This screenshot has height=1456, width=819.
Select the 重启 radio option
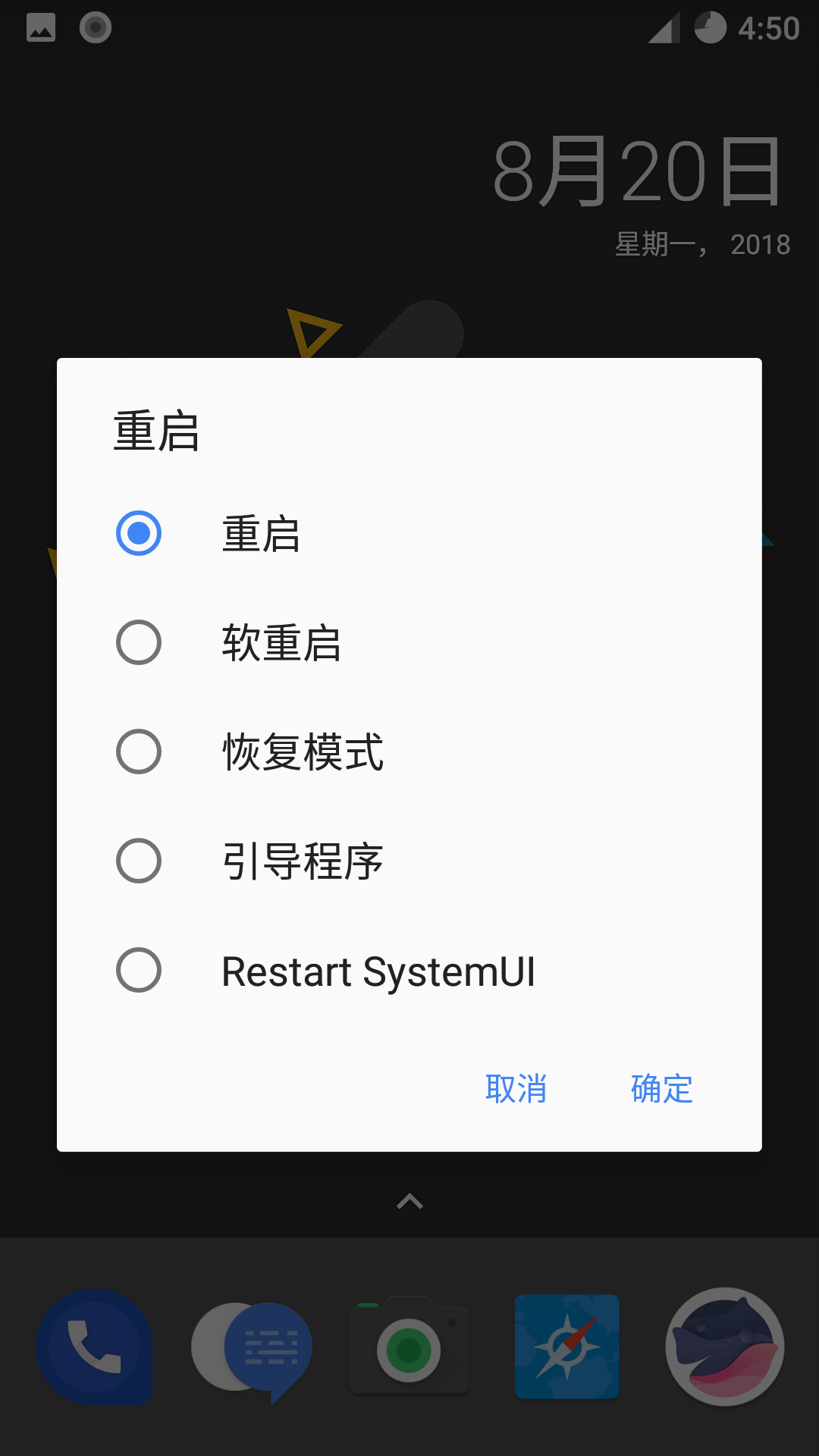[x=139, y=533]
